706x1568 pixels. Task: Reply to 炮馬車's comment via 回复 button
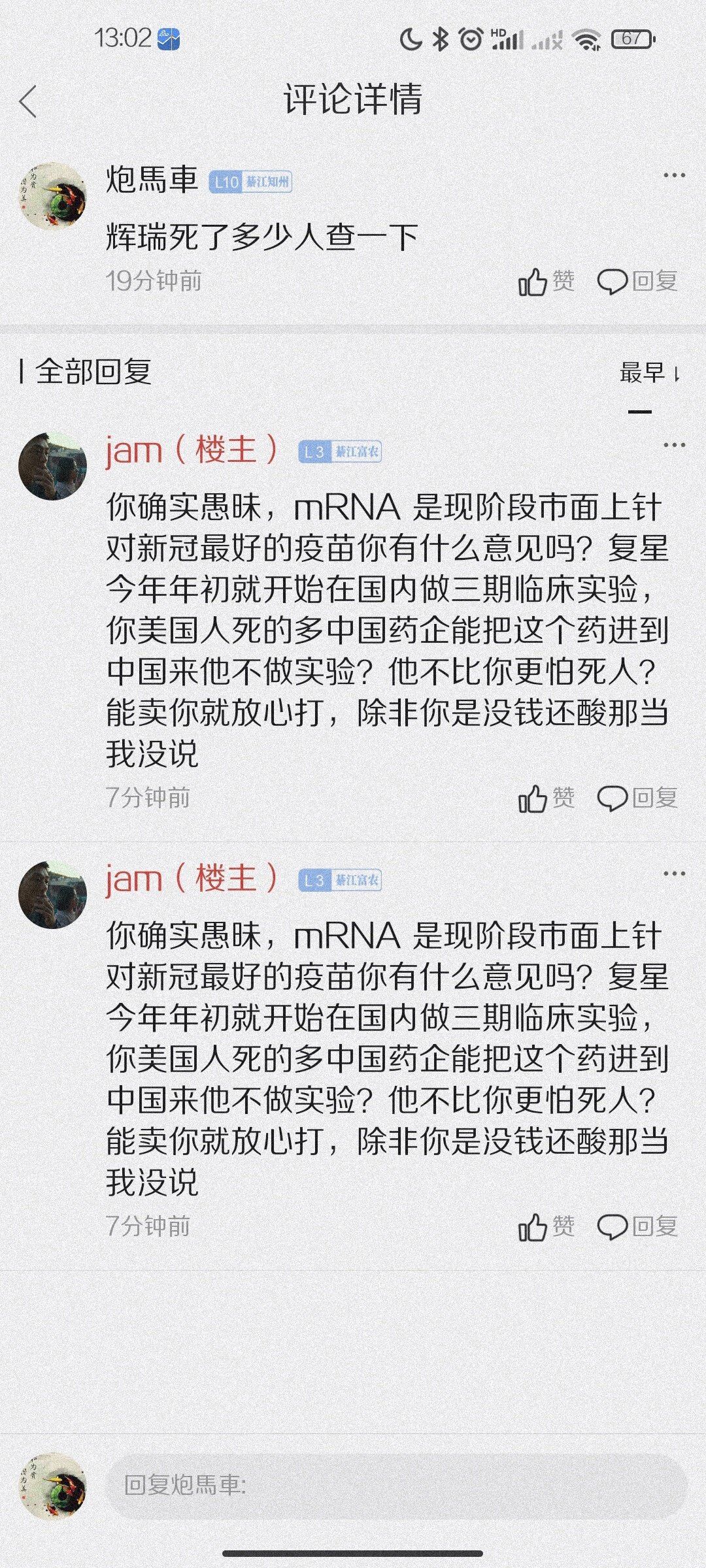pos(638,282)
